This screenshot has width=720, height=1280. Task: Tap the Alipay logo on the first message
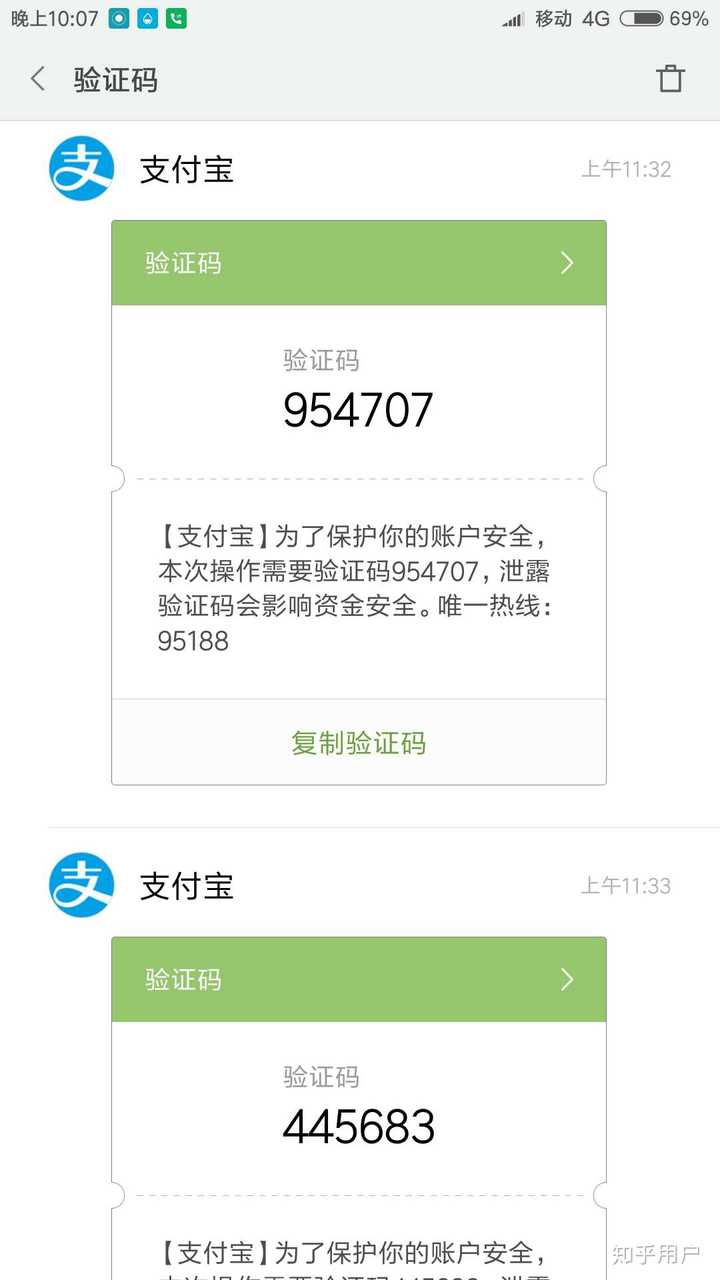pos(80,168)
